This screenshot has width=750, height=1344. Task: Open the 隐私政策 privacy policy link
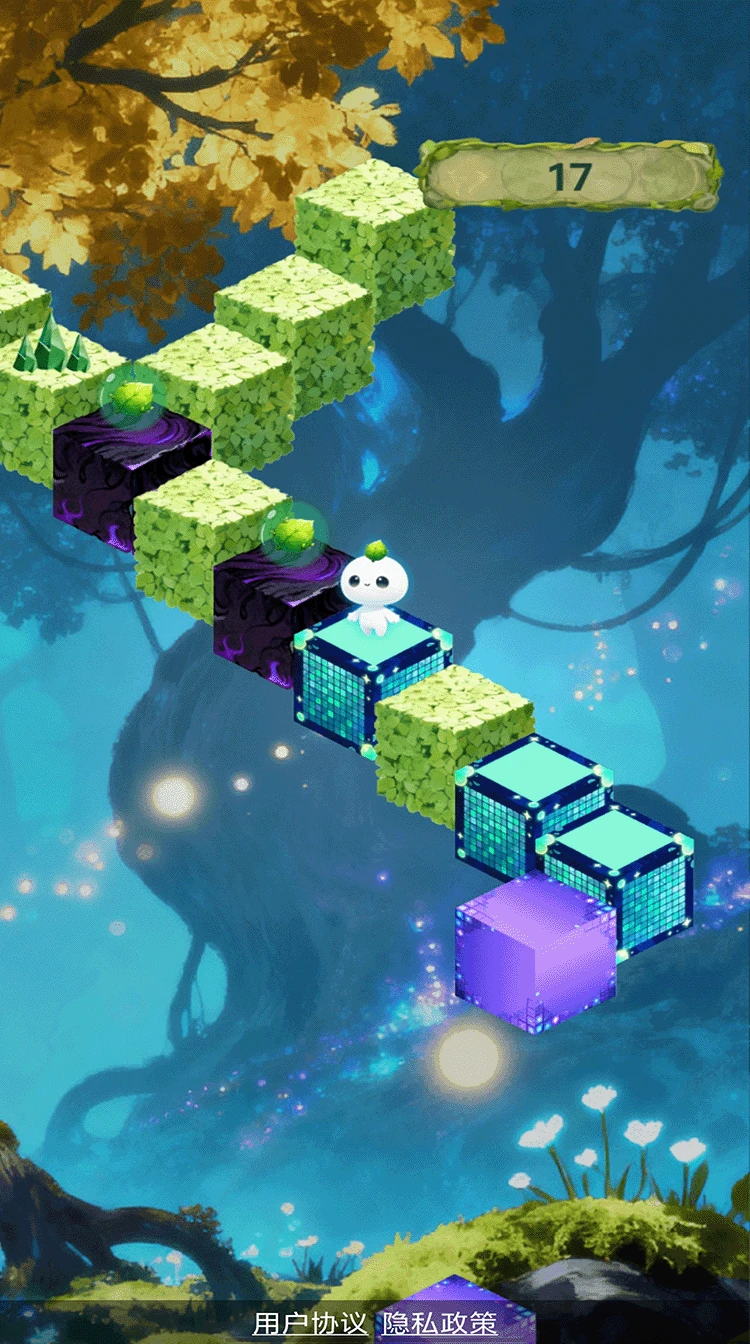(441, 1324)
